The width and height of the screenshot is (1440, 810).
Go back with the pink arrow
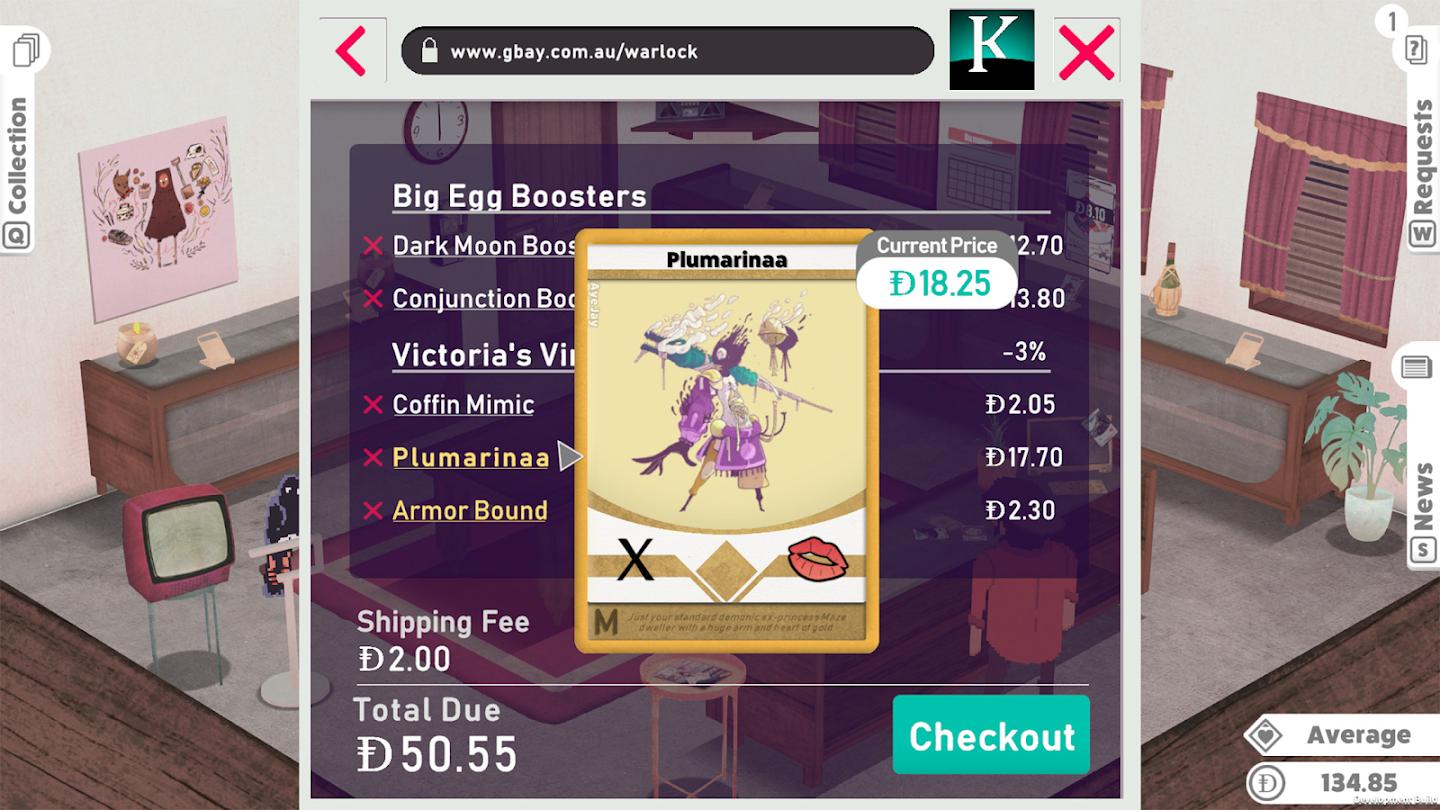[352, 51]
